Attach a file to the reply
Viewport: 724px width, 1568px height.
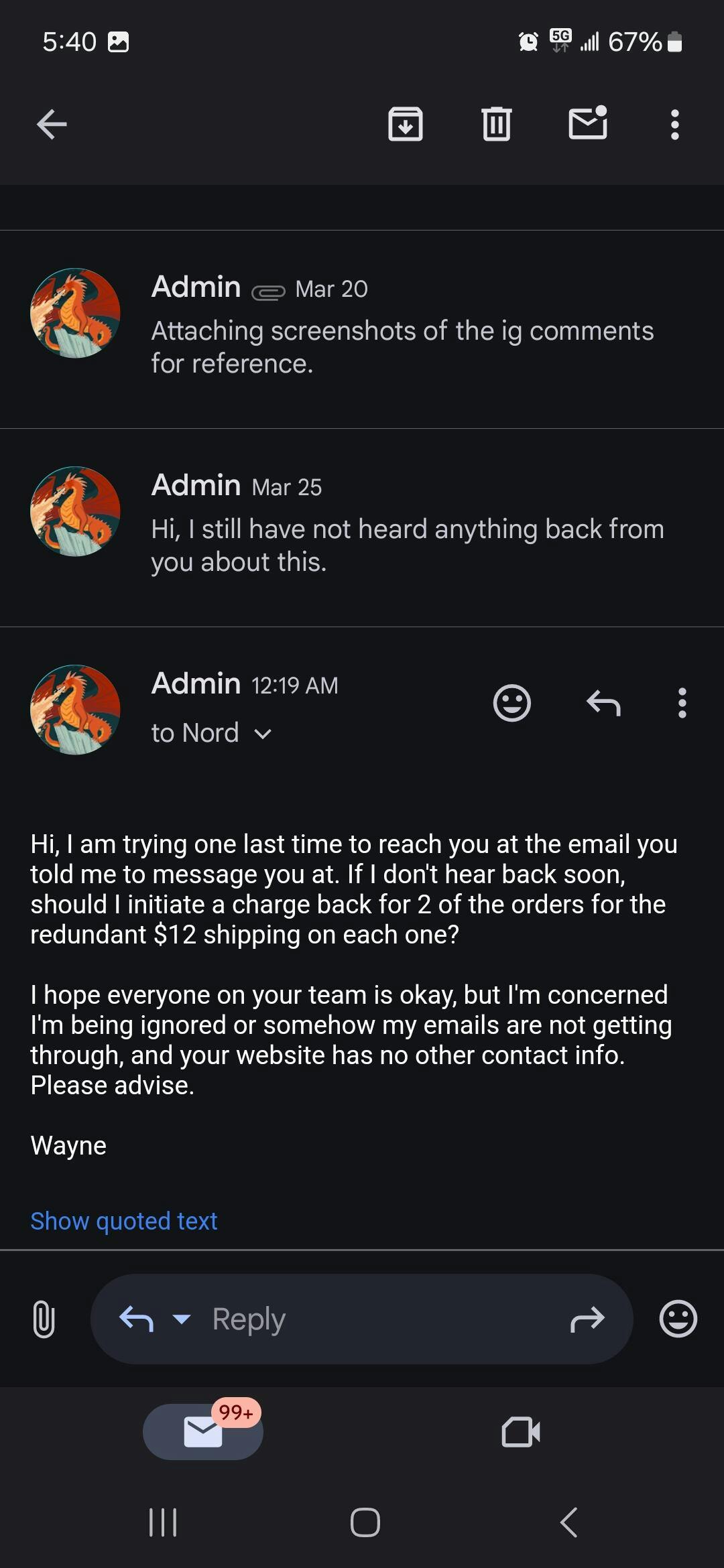(44, 1319)
